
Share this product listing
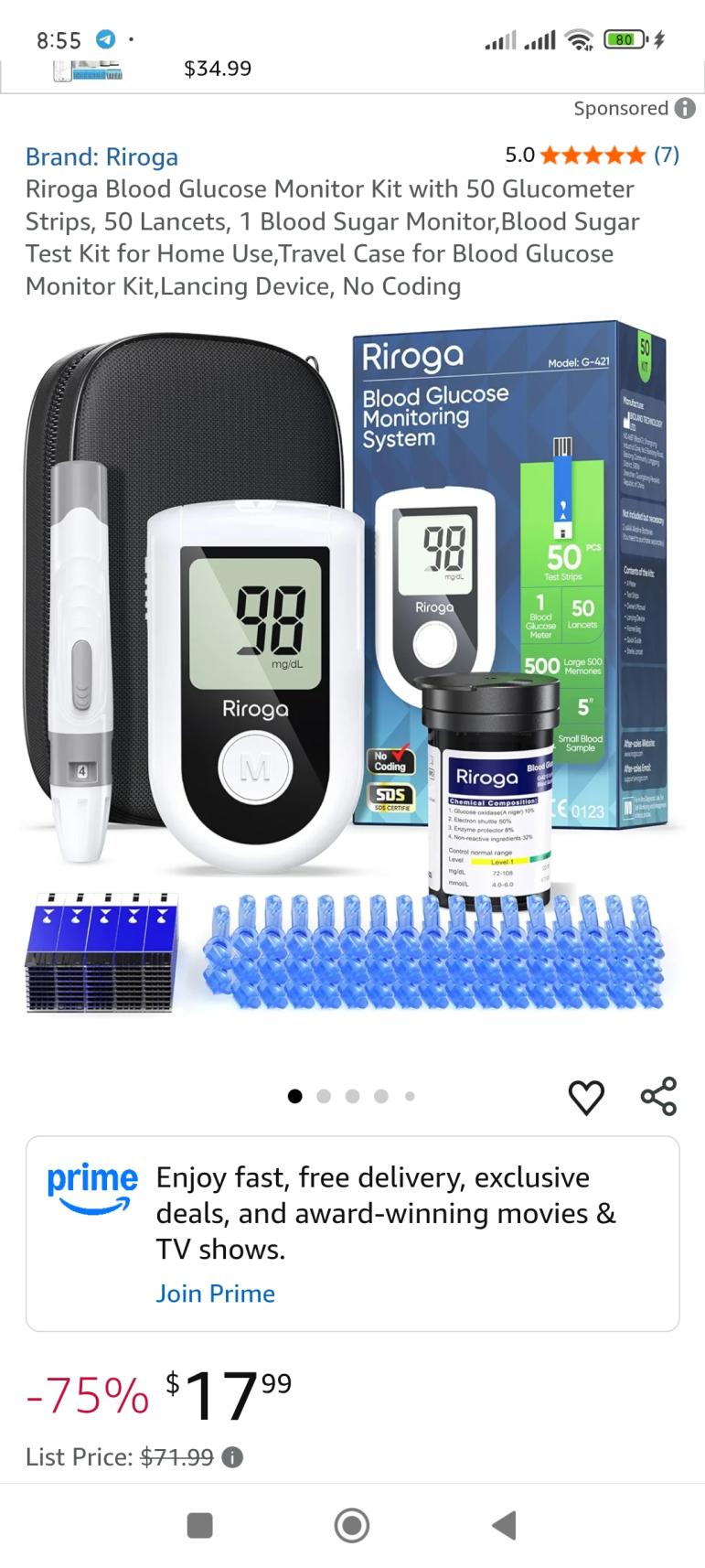[x=658, y=1097]
